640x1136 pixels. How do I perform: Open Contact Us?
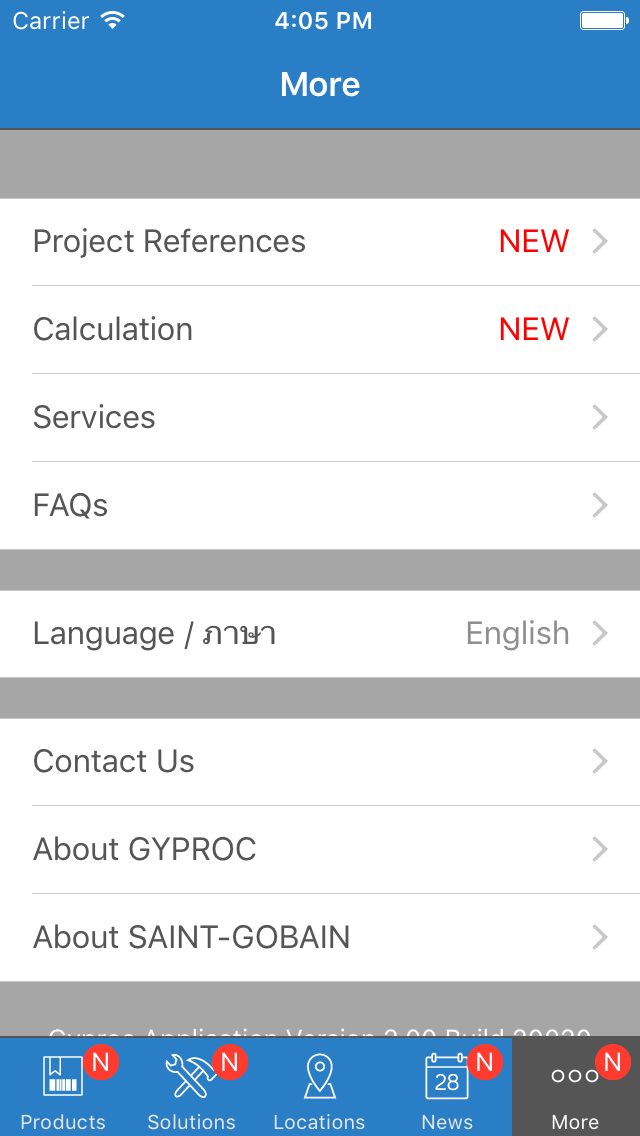click(320, 761)
